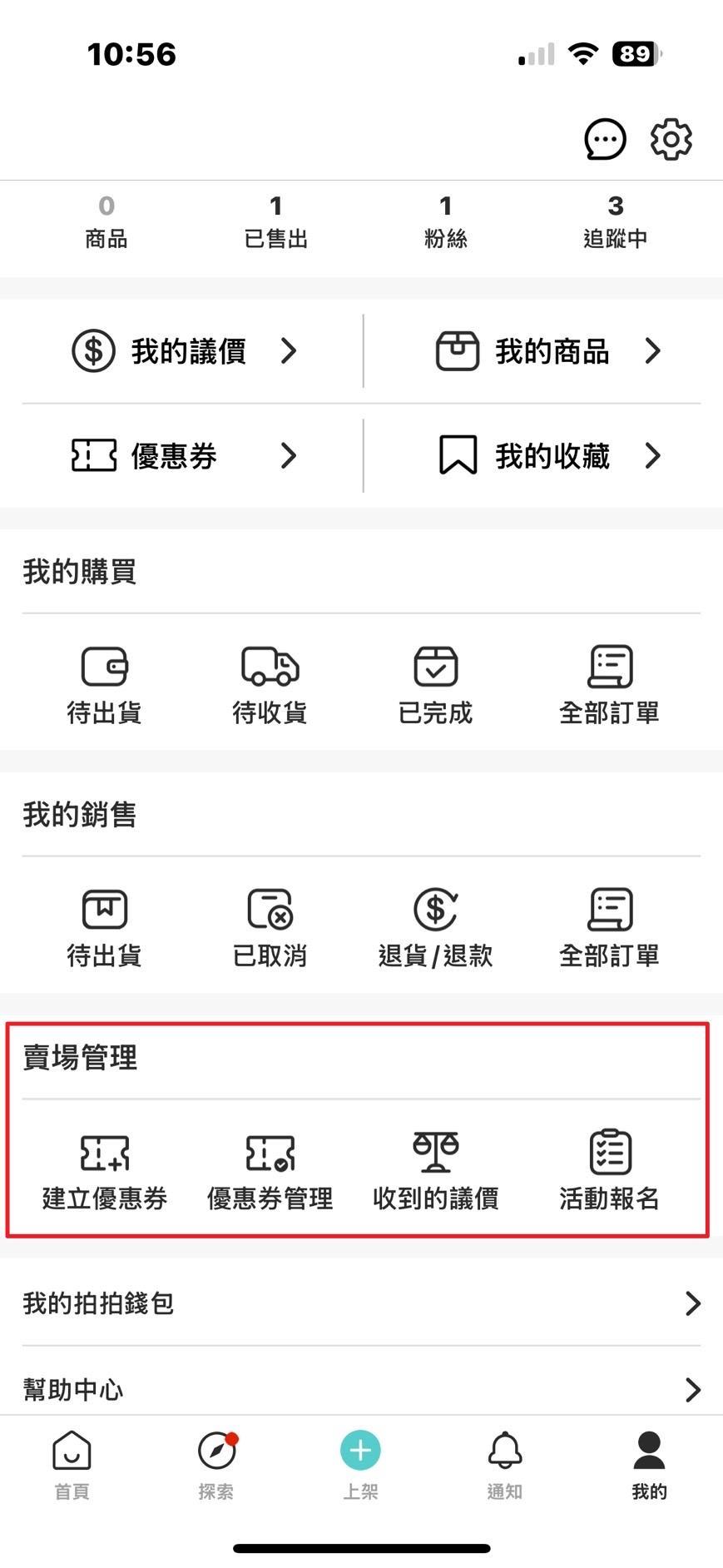Open 已完成 purchases
The width and height of the screenshot is (723, 1568).
[x=435, y=684]
